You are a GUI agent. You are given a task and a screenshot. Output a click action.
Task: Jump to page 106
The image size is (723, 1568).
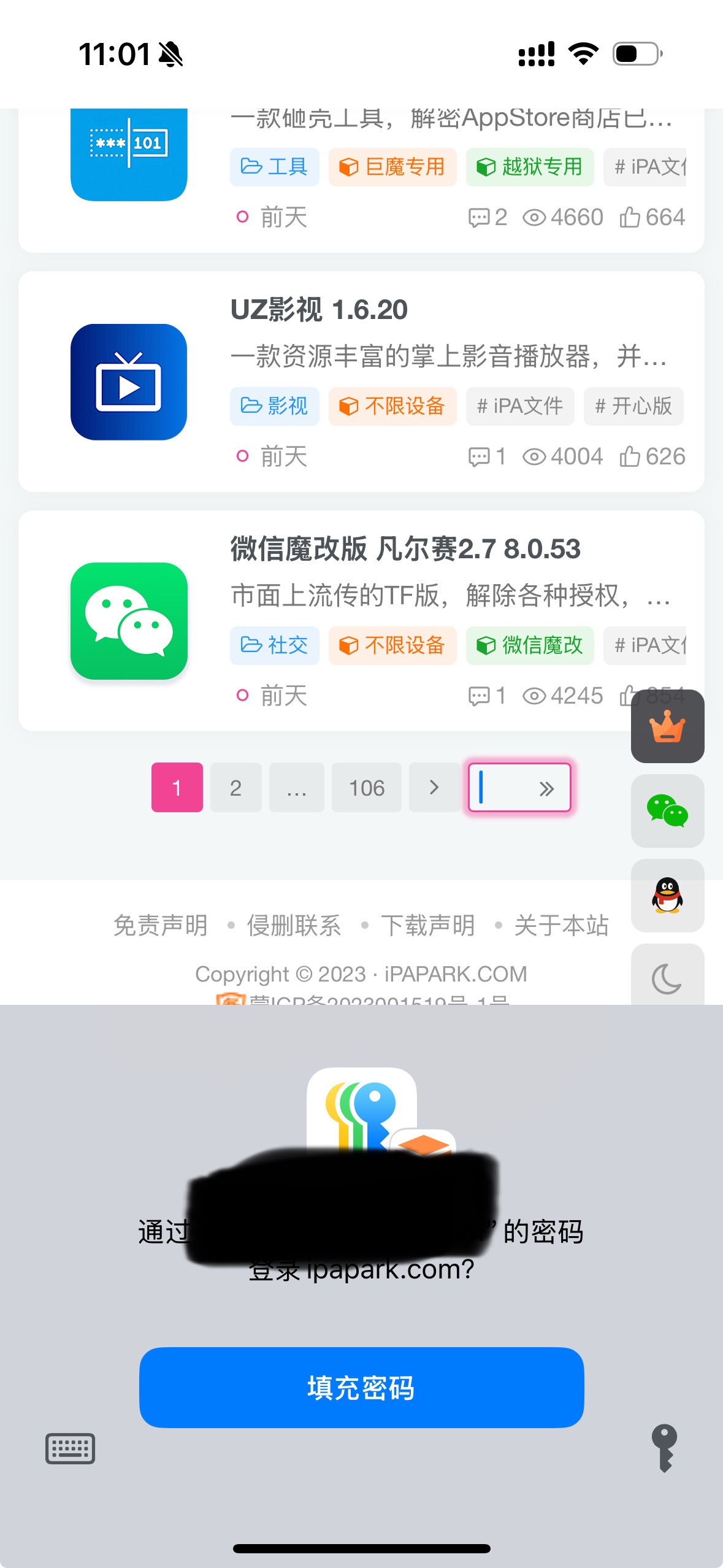366,788
